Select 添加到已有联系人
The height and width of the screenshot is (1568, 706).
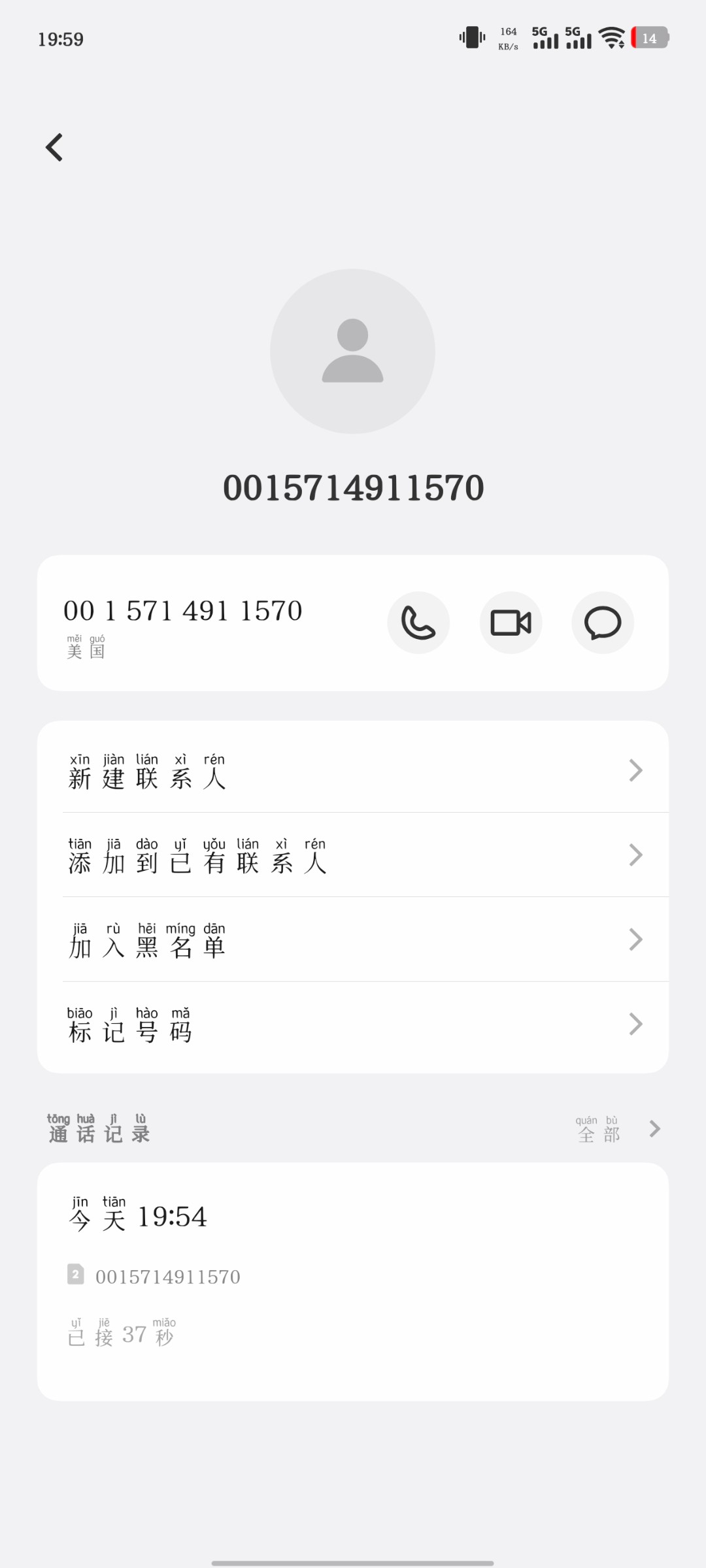pyautogui.click(x=353, y=855)
